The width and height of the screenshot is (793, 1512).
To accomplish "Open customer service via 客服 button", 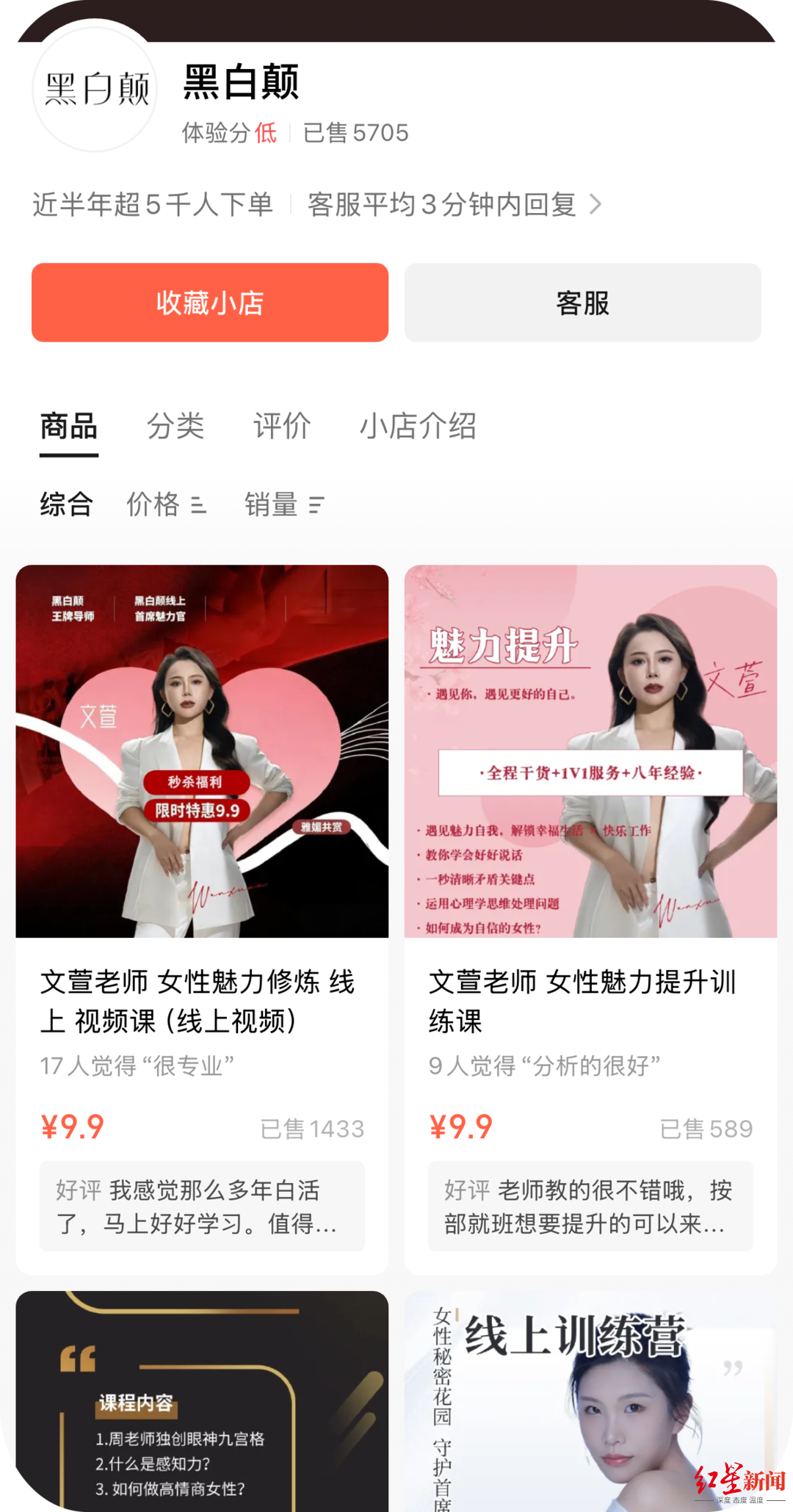I will pos(582,303).
